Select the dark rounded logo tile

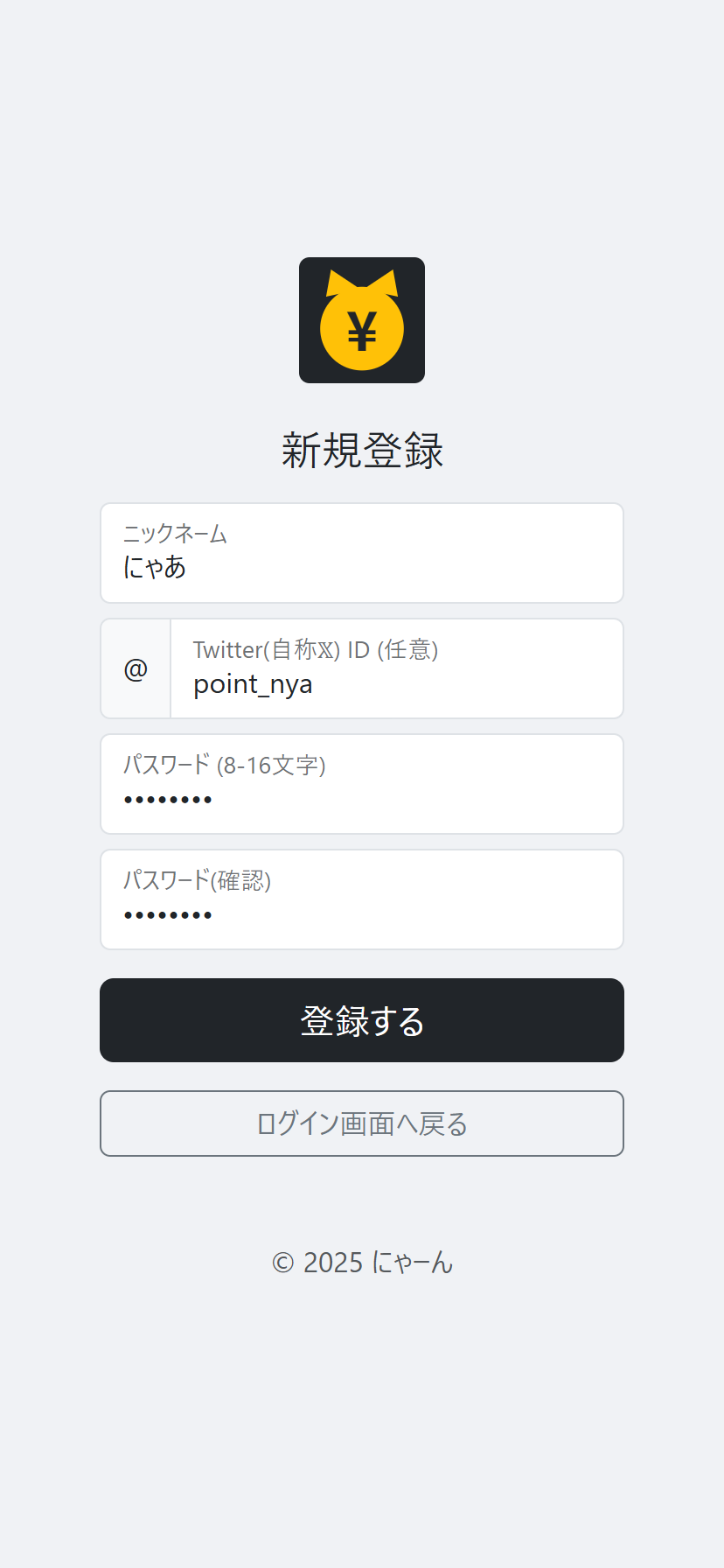(x=362, y=320)
